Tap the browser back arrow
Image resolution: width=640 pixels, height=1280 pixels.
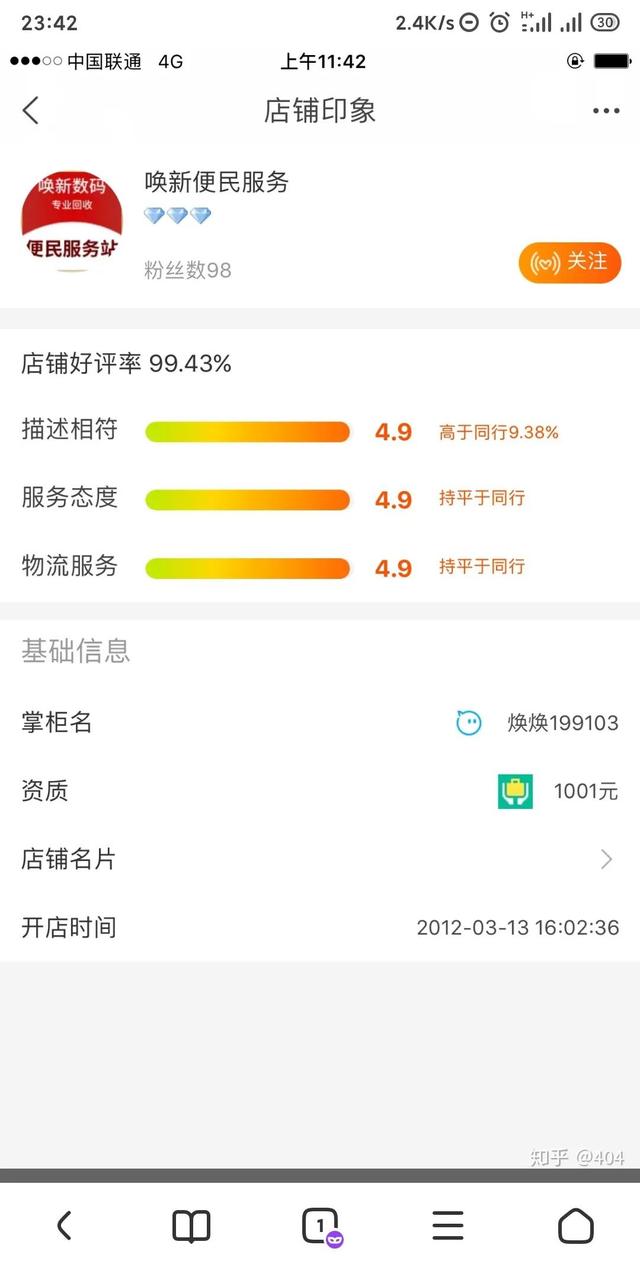[x=64, y=1225]
